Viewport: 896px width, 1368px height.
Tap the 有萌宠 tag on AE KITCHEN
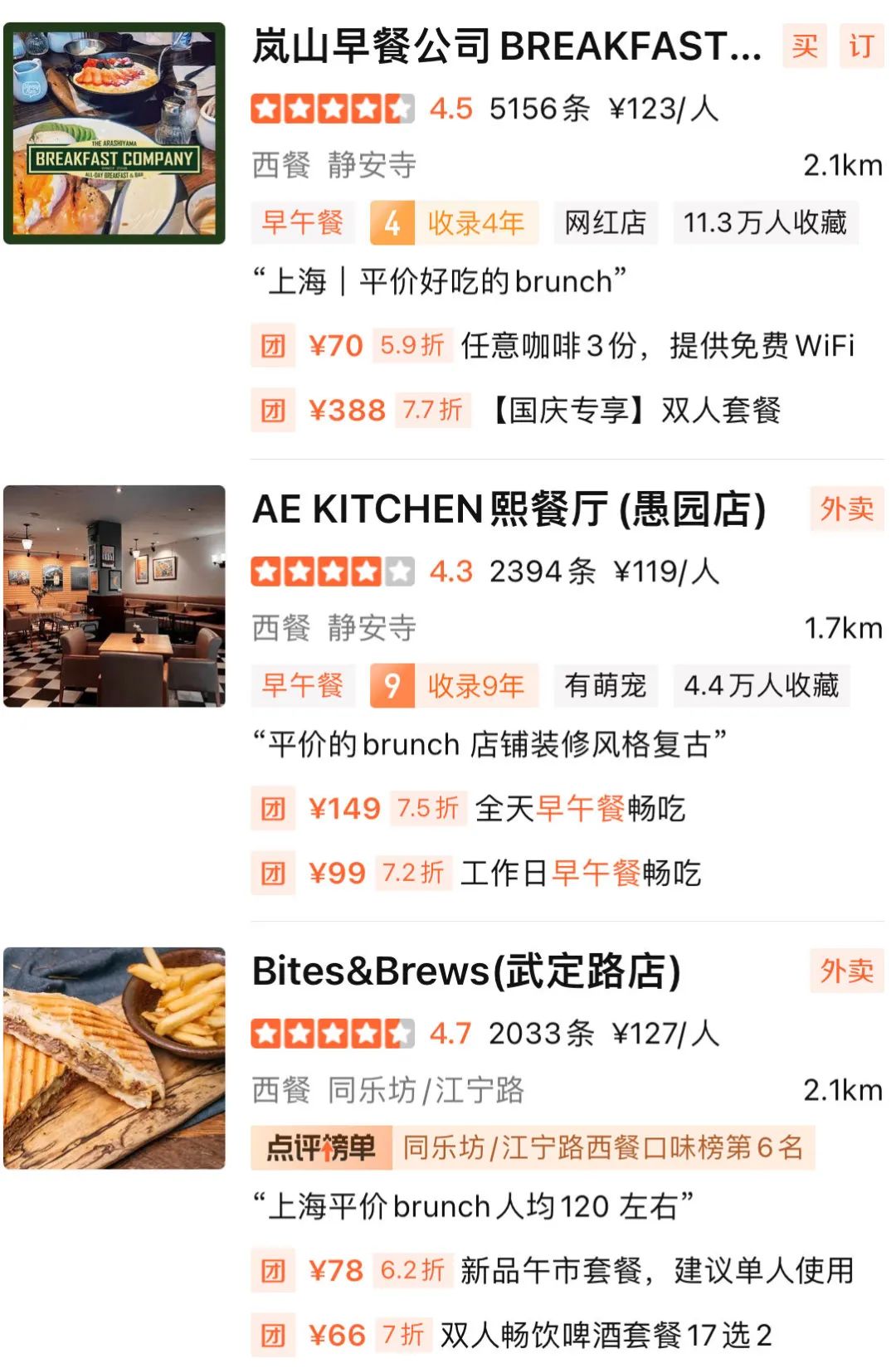coord(605,685)
